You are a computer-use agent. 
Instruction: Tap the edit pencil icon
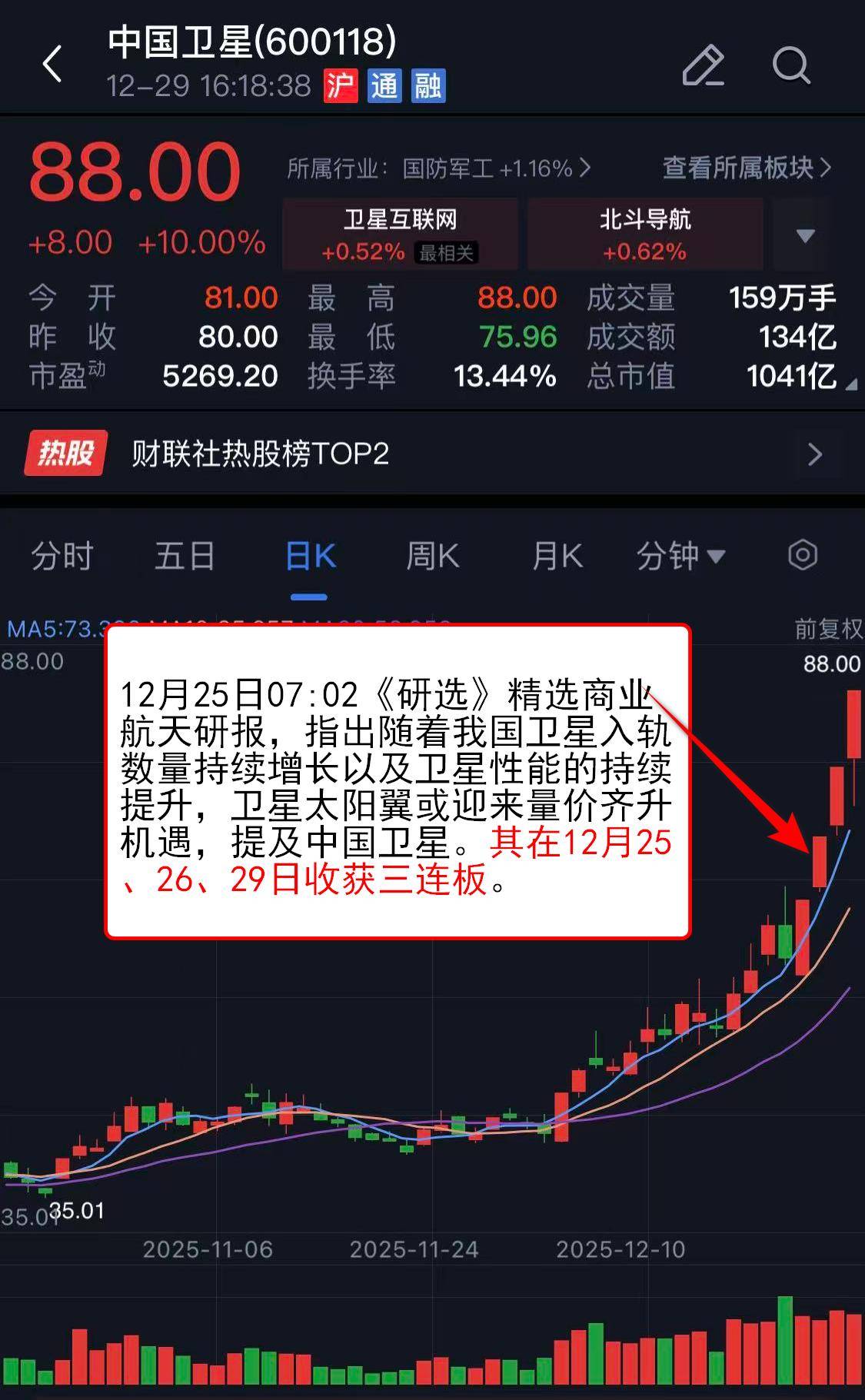[x=703, y=65]
